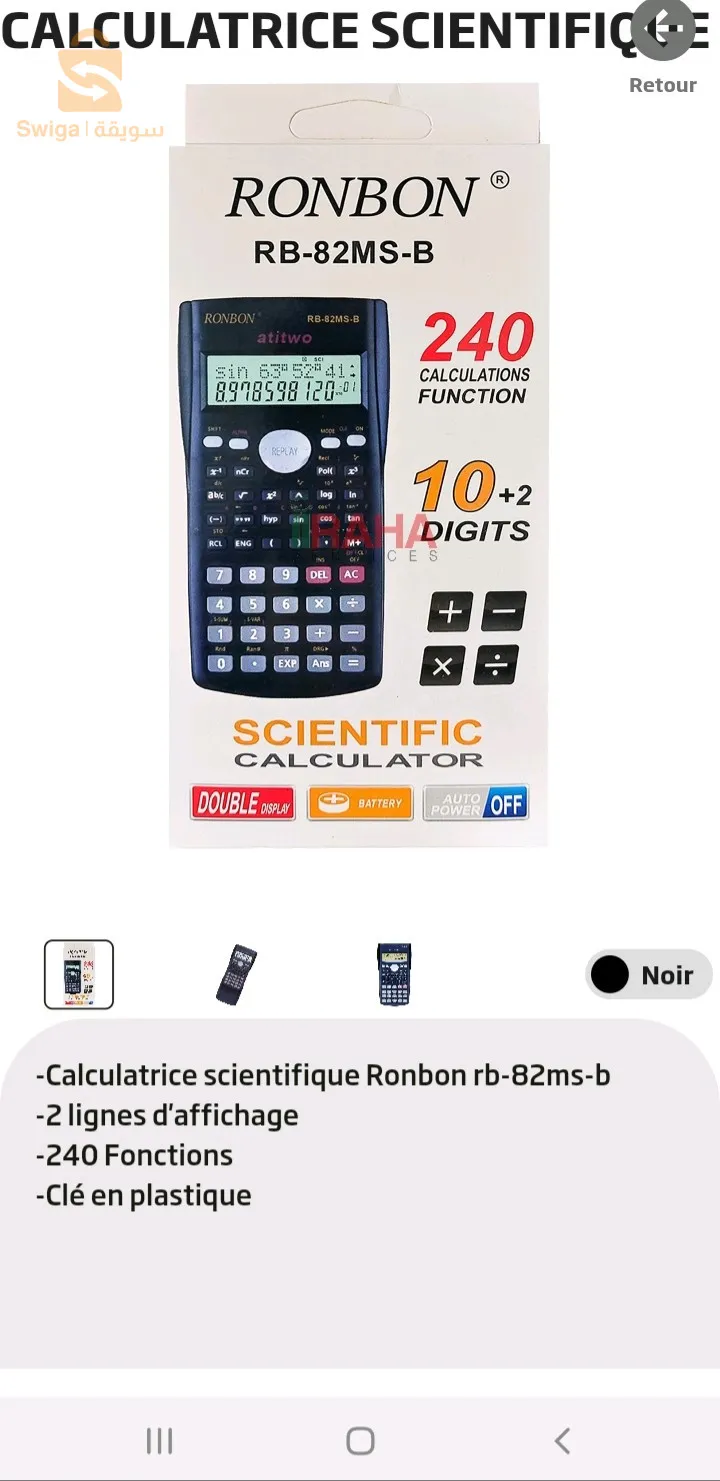Tap the system back button
Screen dimensions: 720x1481
[562, 1440]
